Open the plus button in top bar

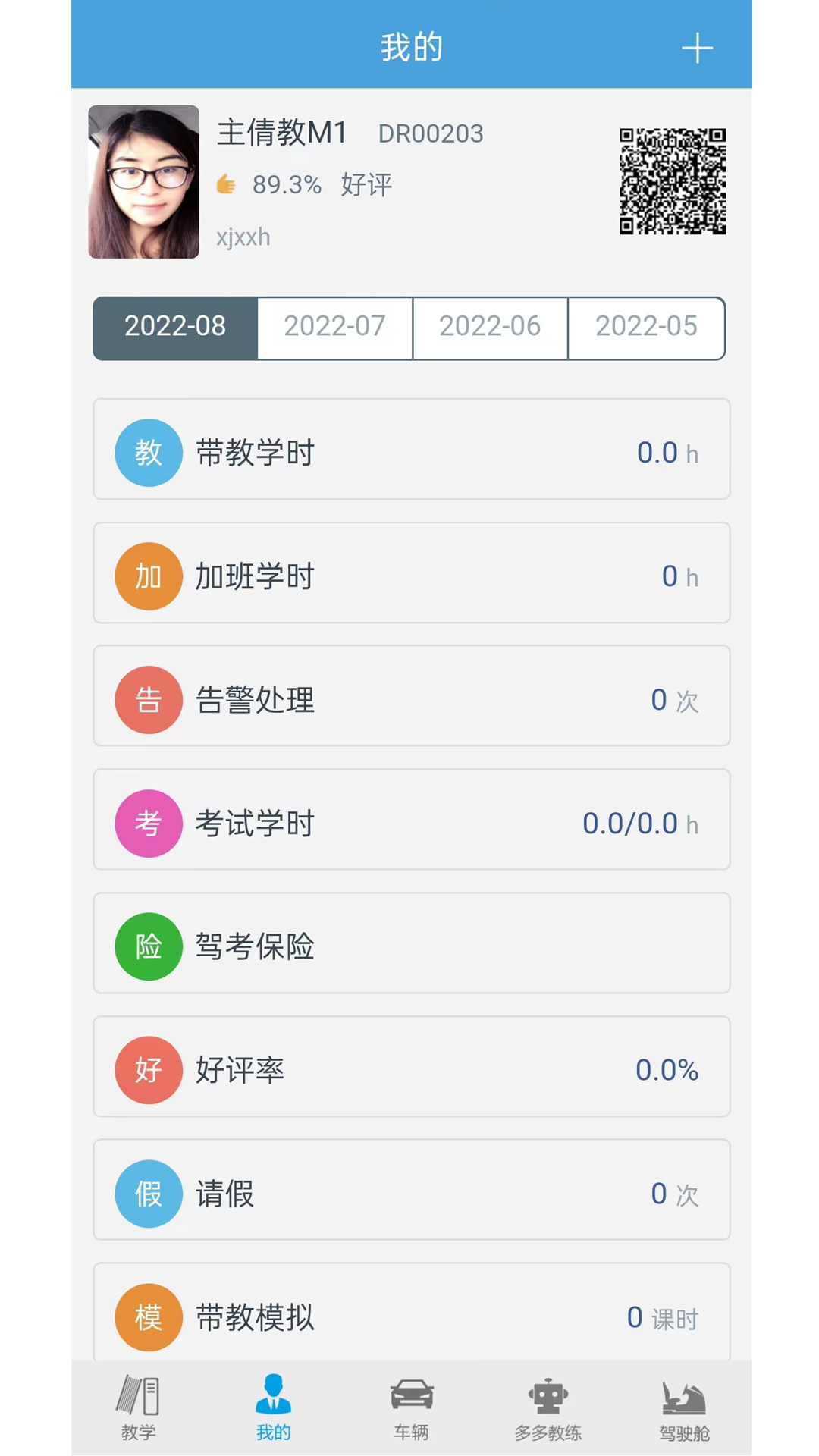697,47
